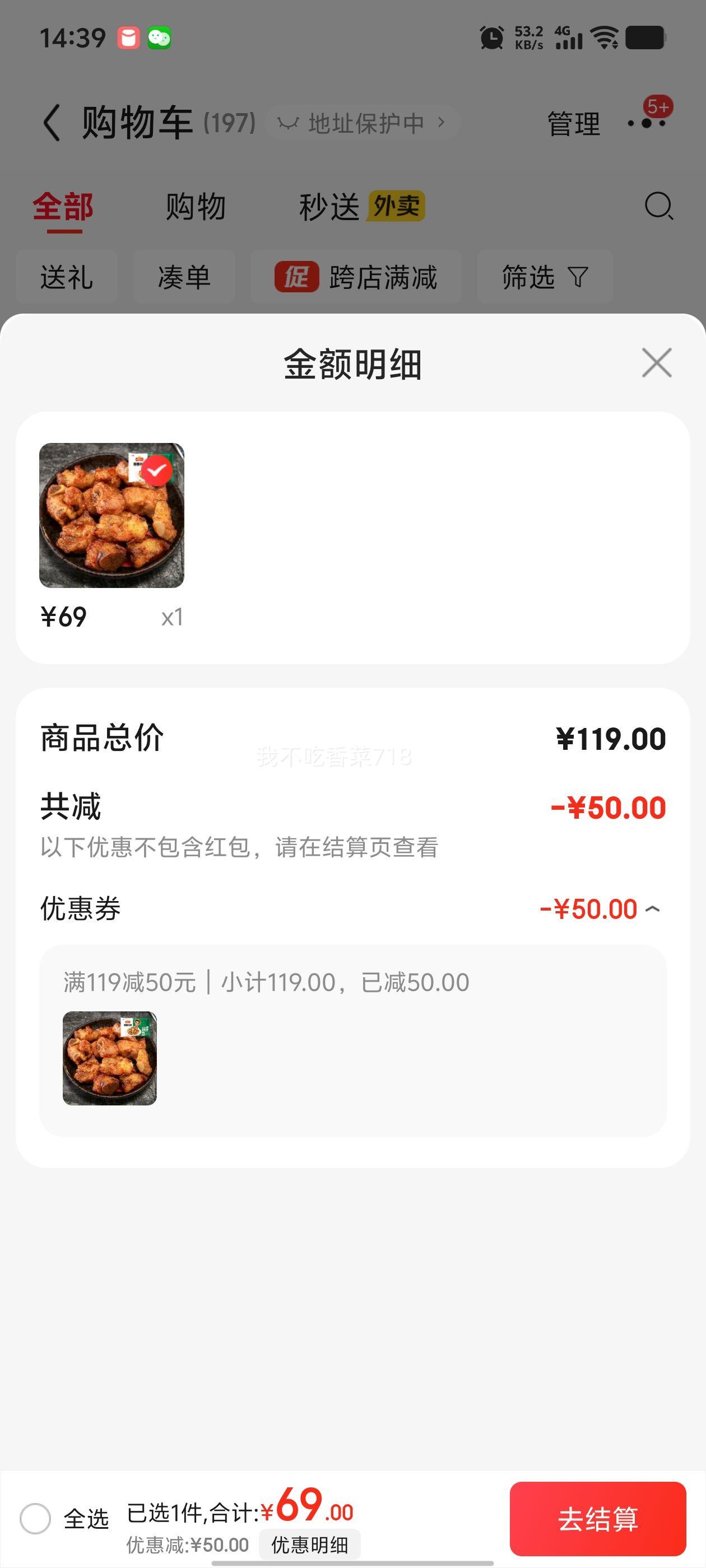Open the 地址保护中 address notice

(363, 123)
